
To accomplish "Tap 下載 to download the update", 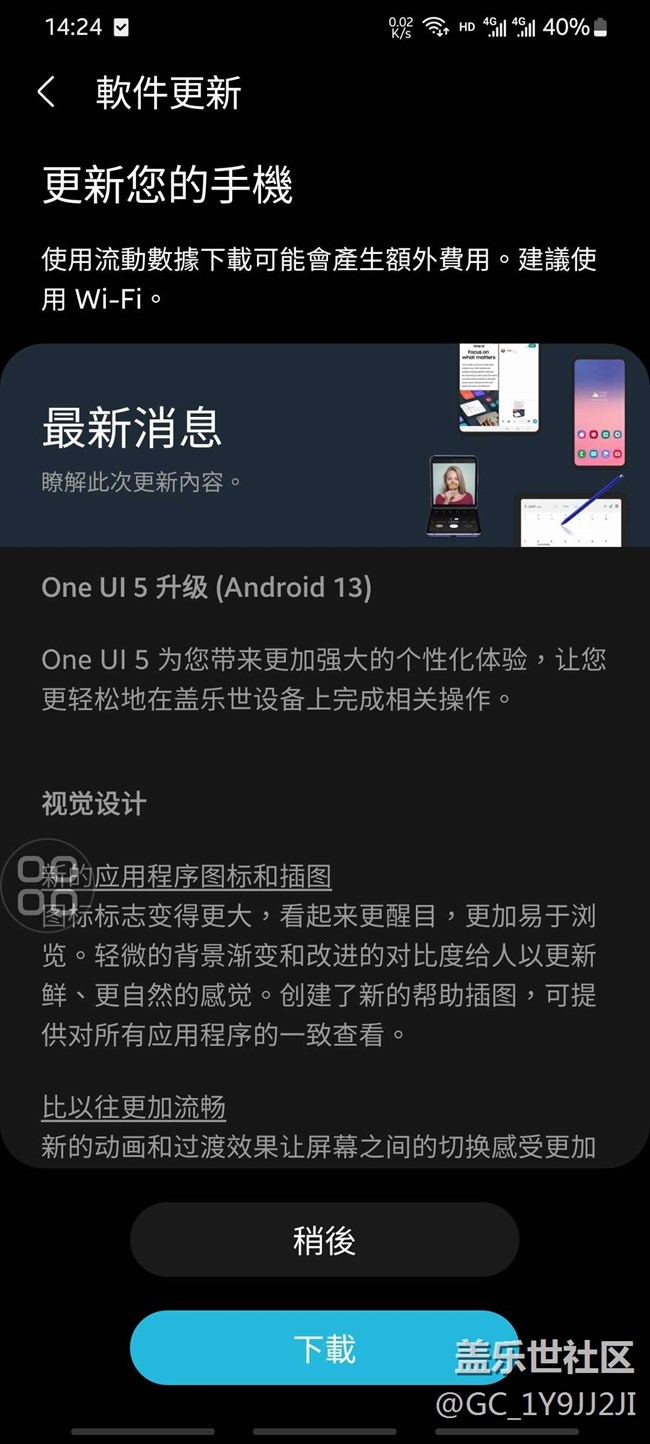I will click(324, 1347).
